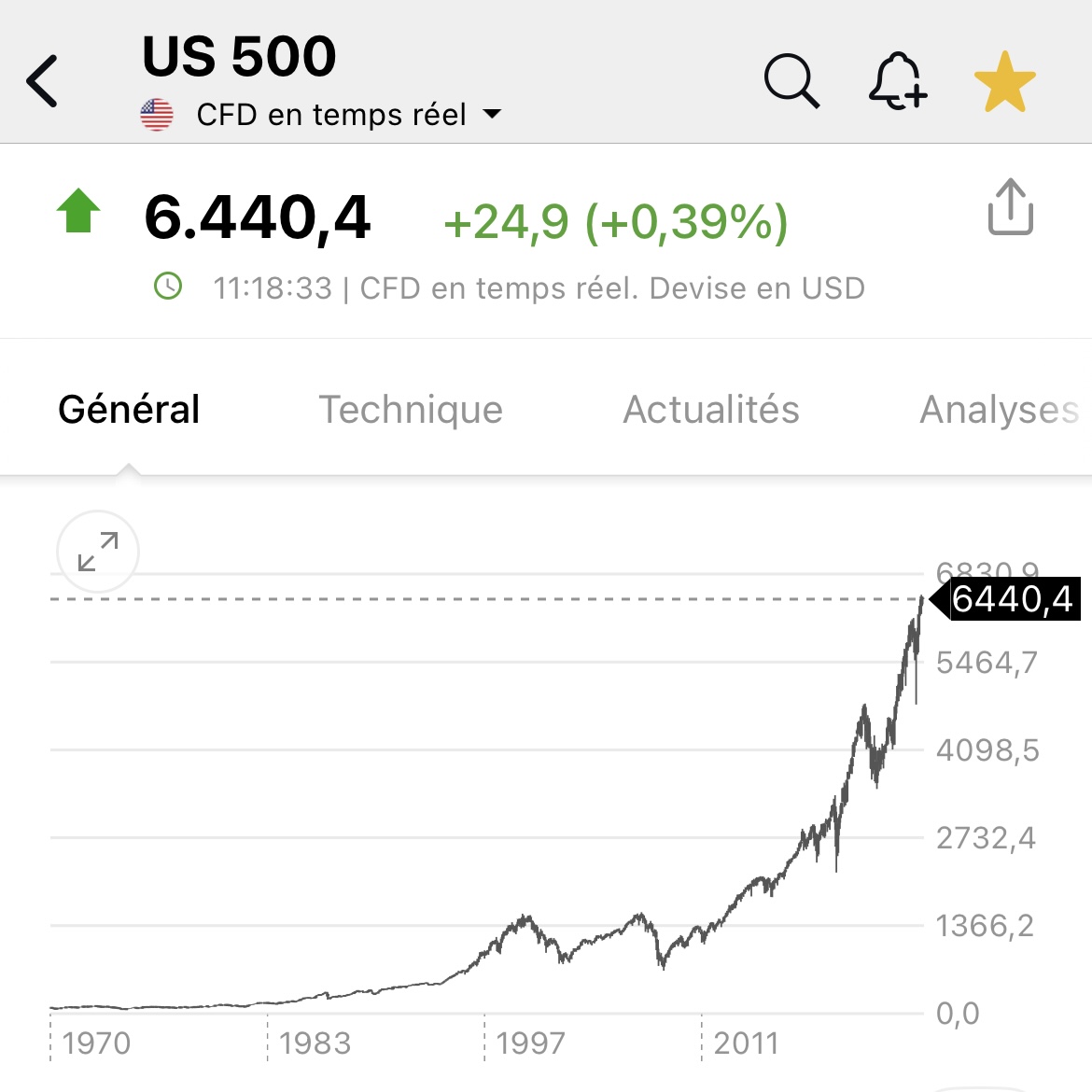
Task: Switch to the Technique tab
Action: coord(411,410)
